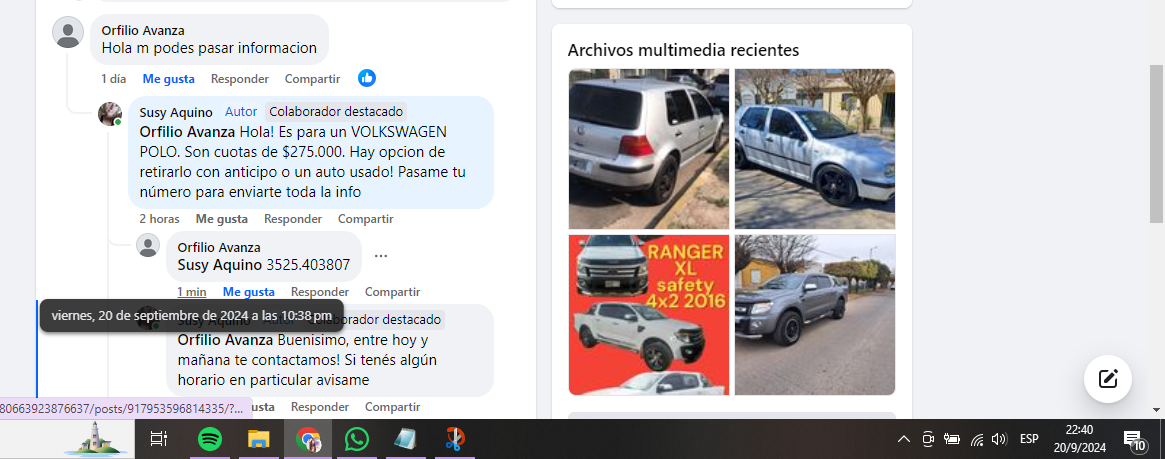The width and height of the screenshot is (1165, 459).
Task: Compose a new message with pencil button
Action: click(1107, 379)
